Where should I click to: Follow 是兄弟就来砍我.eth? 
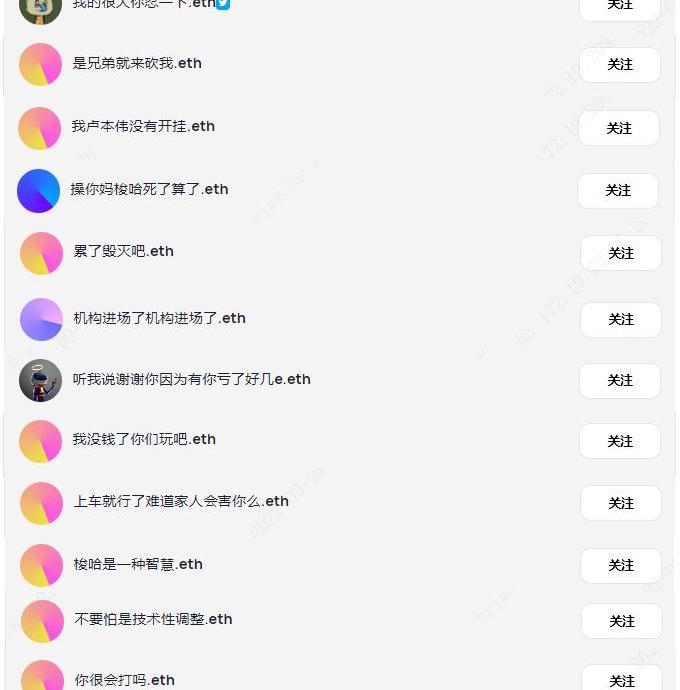[619, 64]
